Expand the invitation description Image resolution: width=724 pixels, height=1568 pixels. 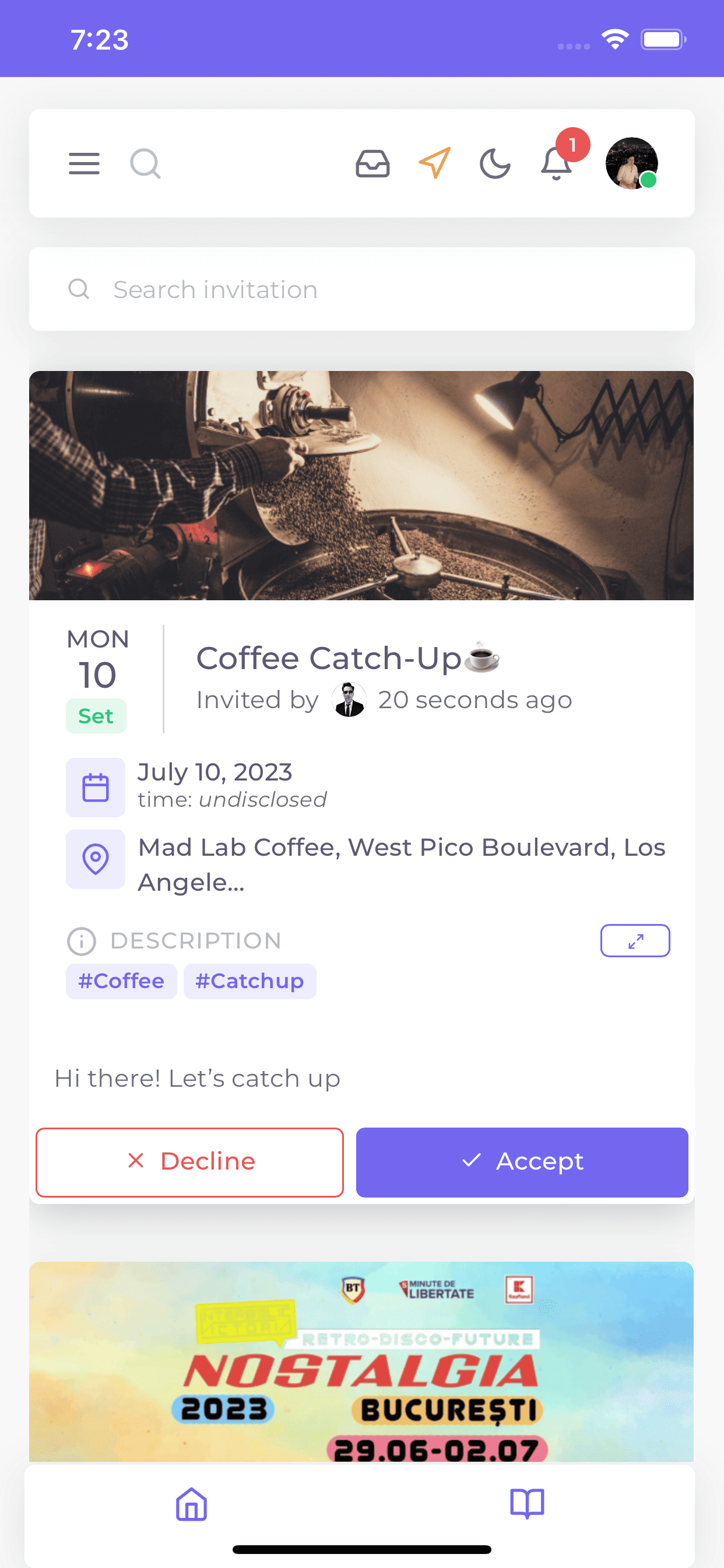pyautogui.click(x=635, y=940)
